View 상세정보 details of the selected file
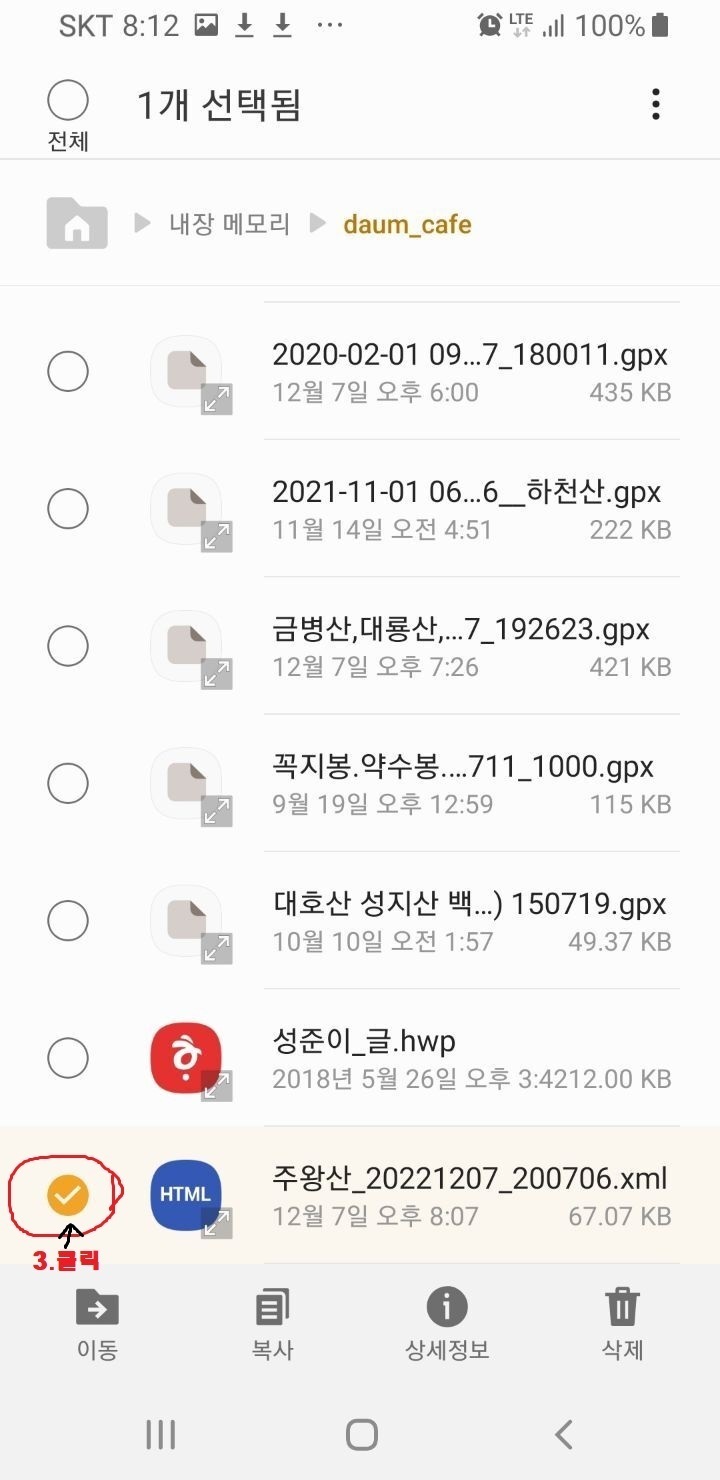The height and width of the screenshot is (1480, 720). click(x=447, y=1323)
